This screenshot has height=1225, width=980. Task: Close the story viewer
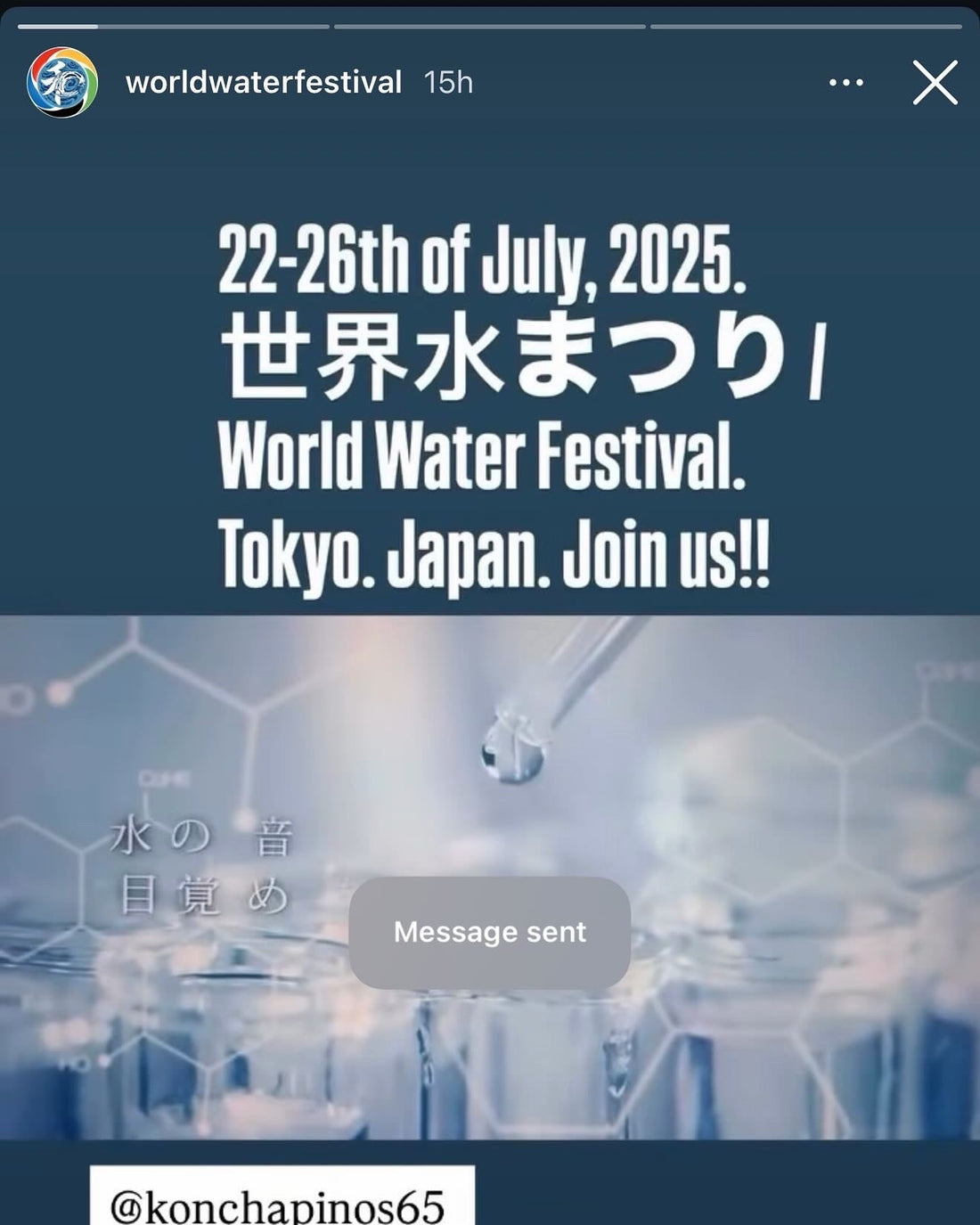pyautogui.click(x=935, y=83)
